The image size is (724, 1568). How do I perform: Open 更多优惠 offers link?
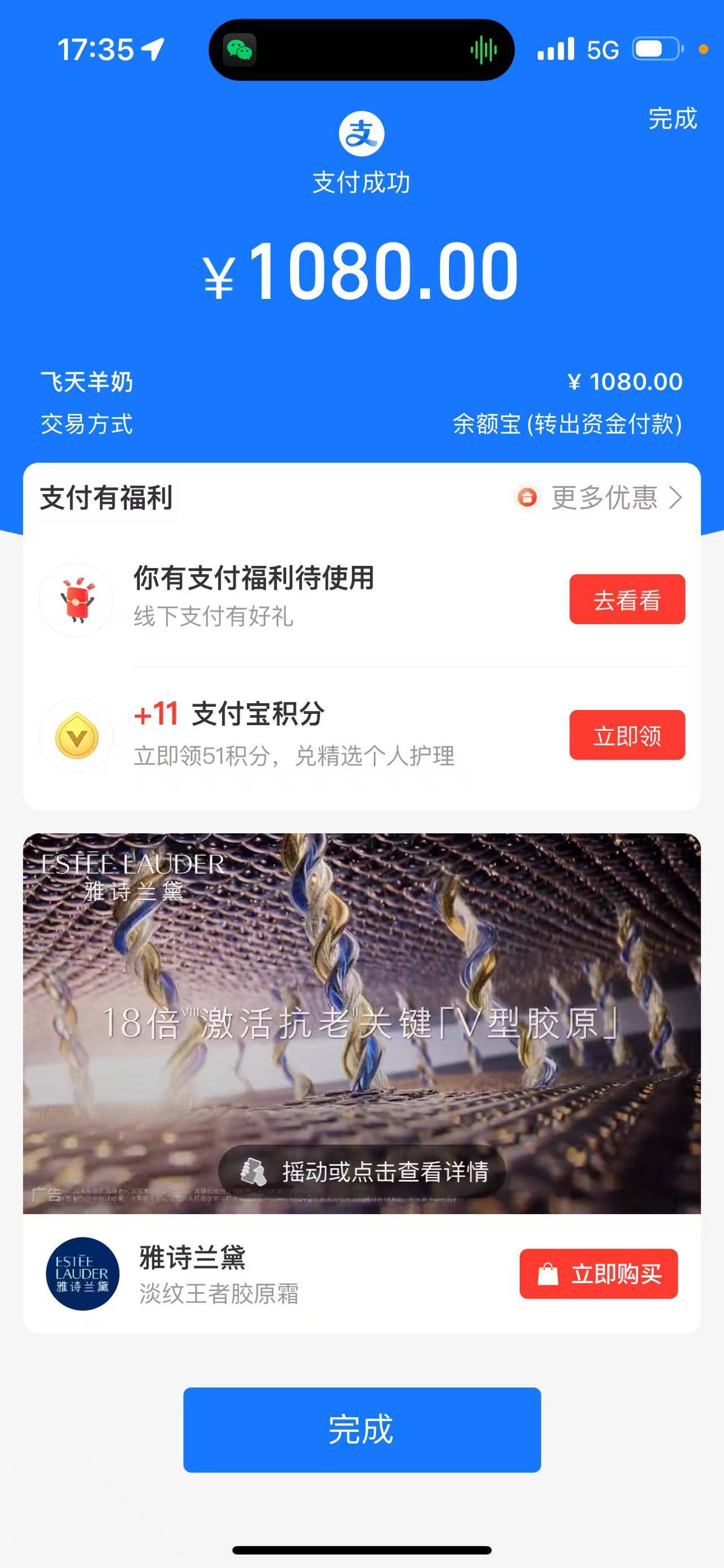pyautogui.click(x=603, y=497)
